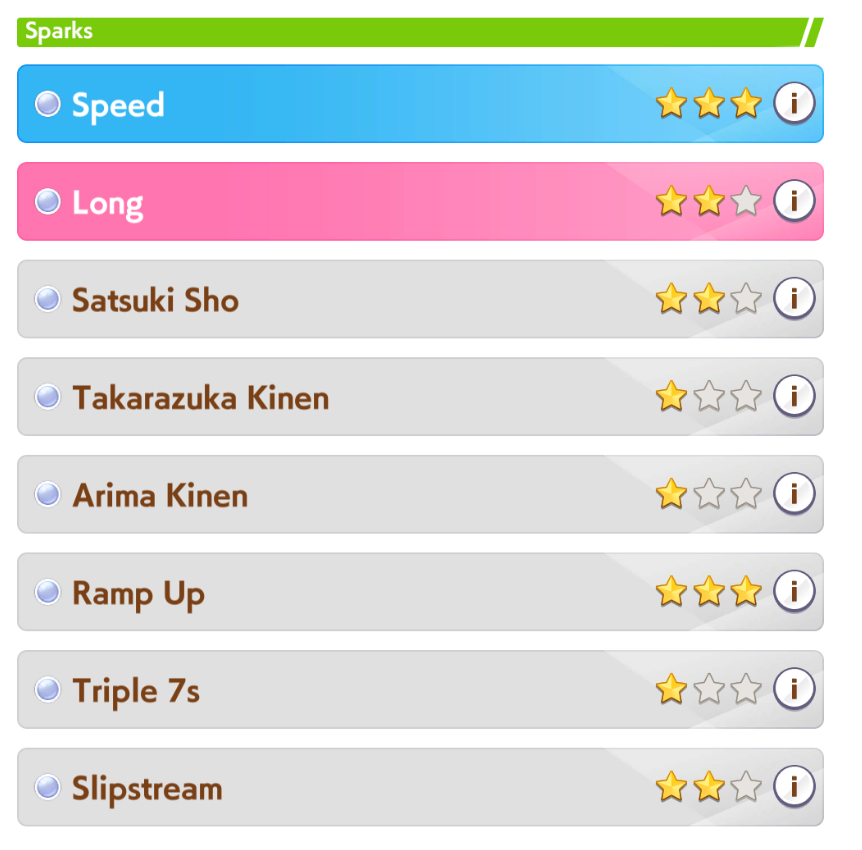862x850 pixels.
Task: Check the Triple 7s info icon
Action: [x=794, y=688]
